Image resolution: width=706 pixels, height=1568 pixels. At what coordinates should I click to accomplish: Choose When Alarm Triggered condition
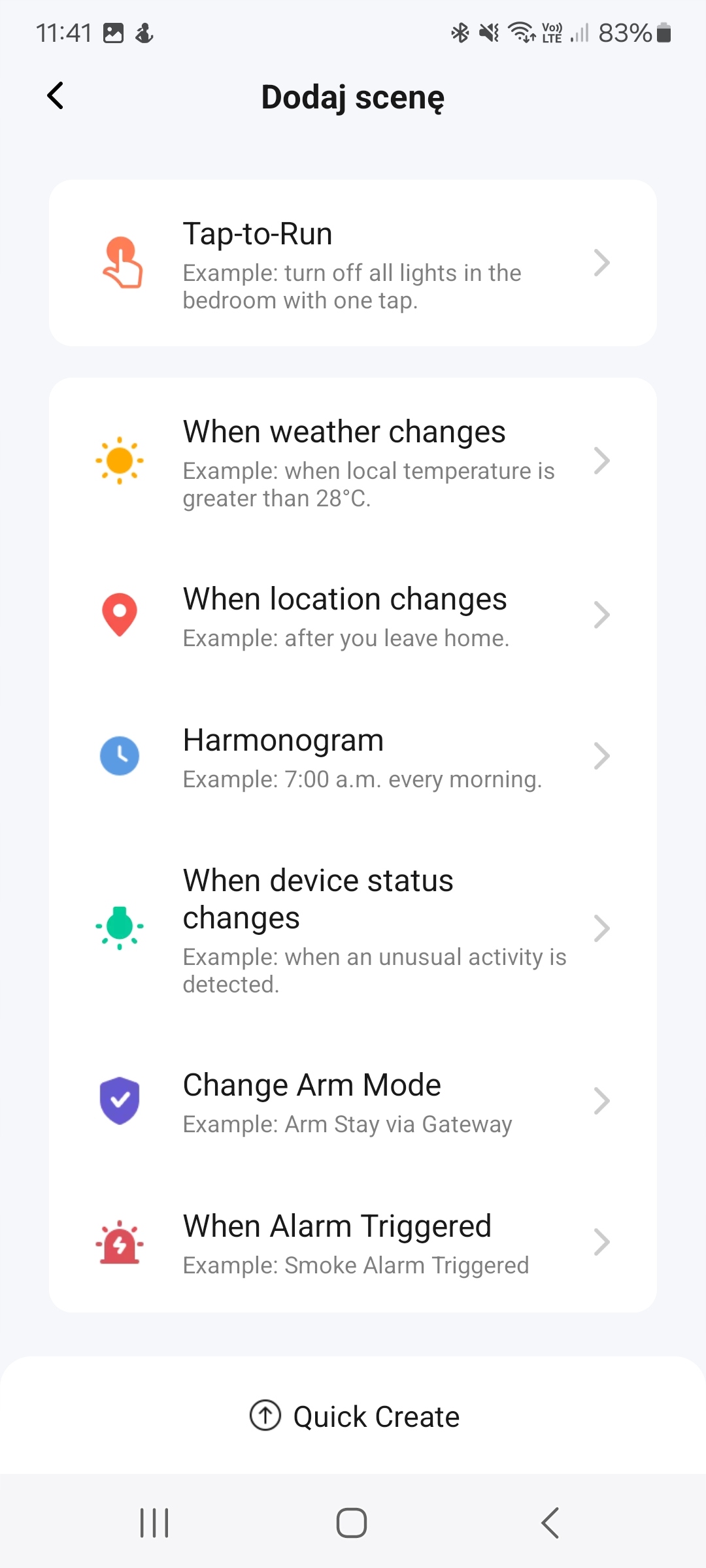tap(353, 1243)
